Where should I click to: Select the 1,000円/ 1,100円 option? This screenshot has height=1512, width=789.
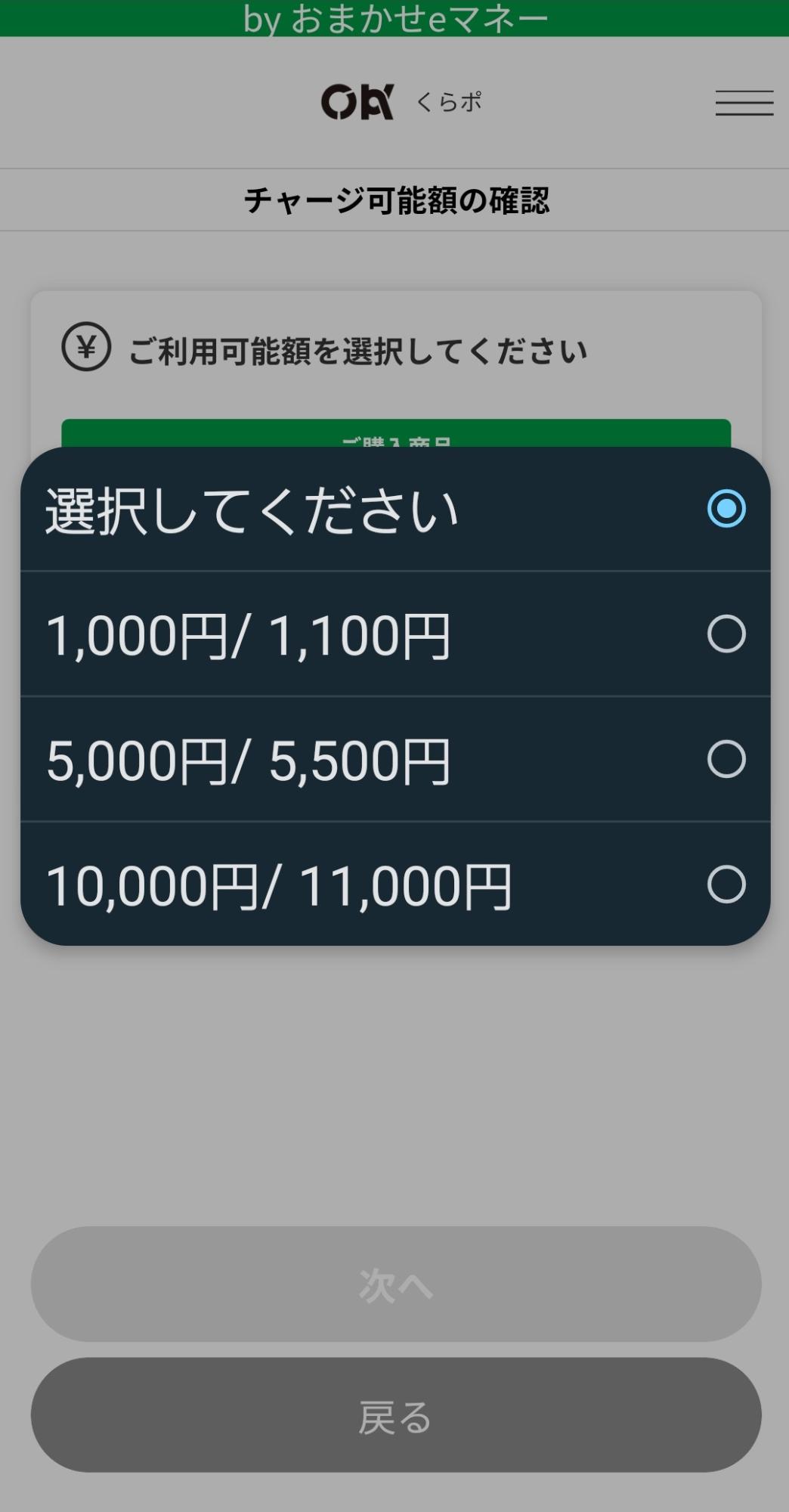click(395, 634)
